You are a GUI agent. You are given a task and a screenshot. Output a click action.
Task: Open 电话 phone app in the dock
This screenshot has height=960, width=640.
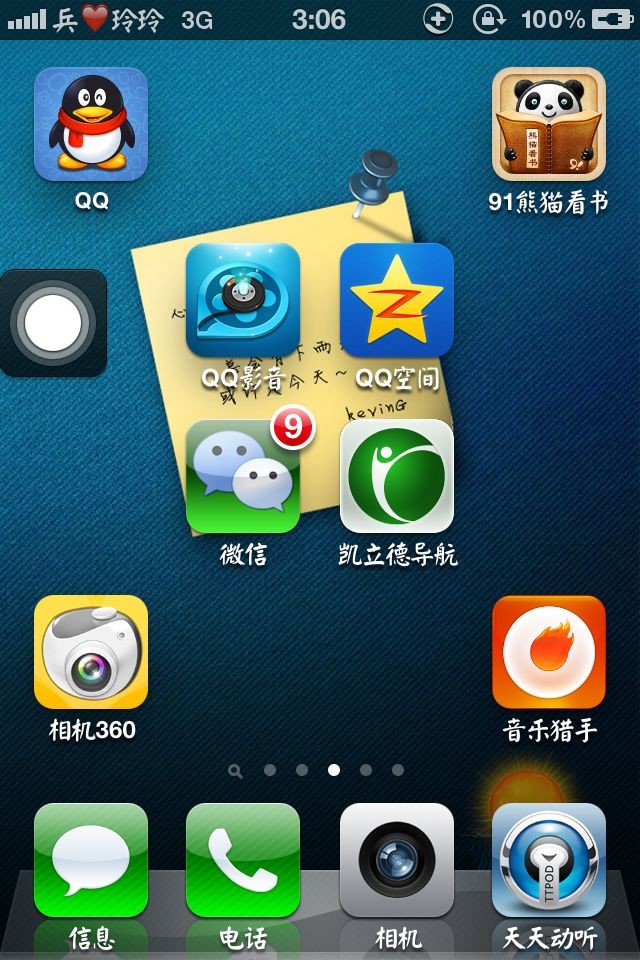tap(243, 860)
